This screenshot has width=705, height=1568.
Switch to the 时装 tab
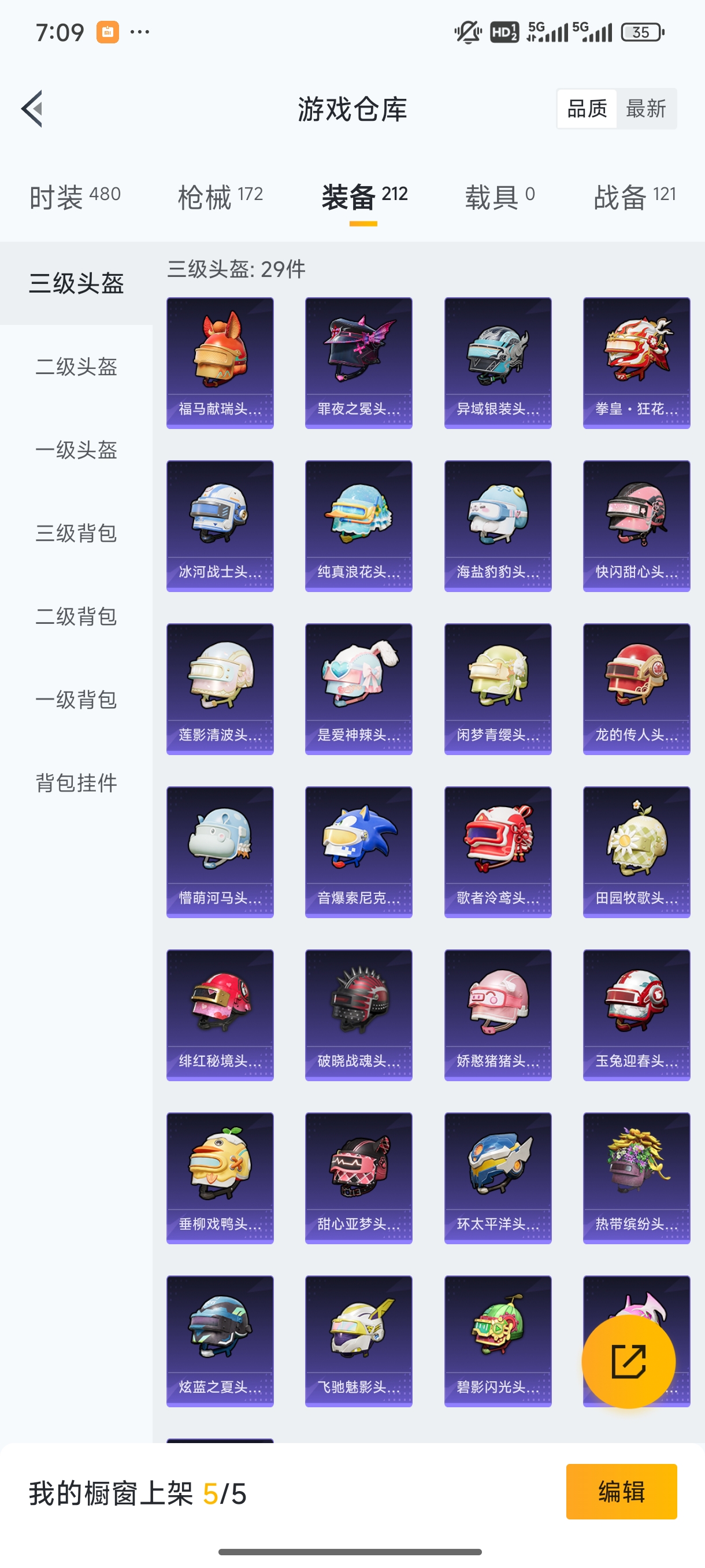74,197
